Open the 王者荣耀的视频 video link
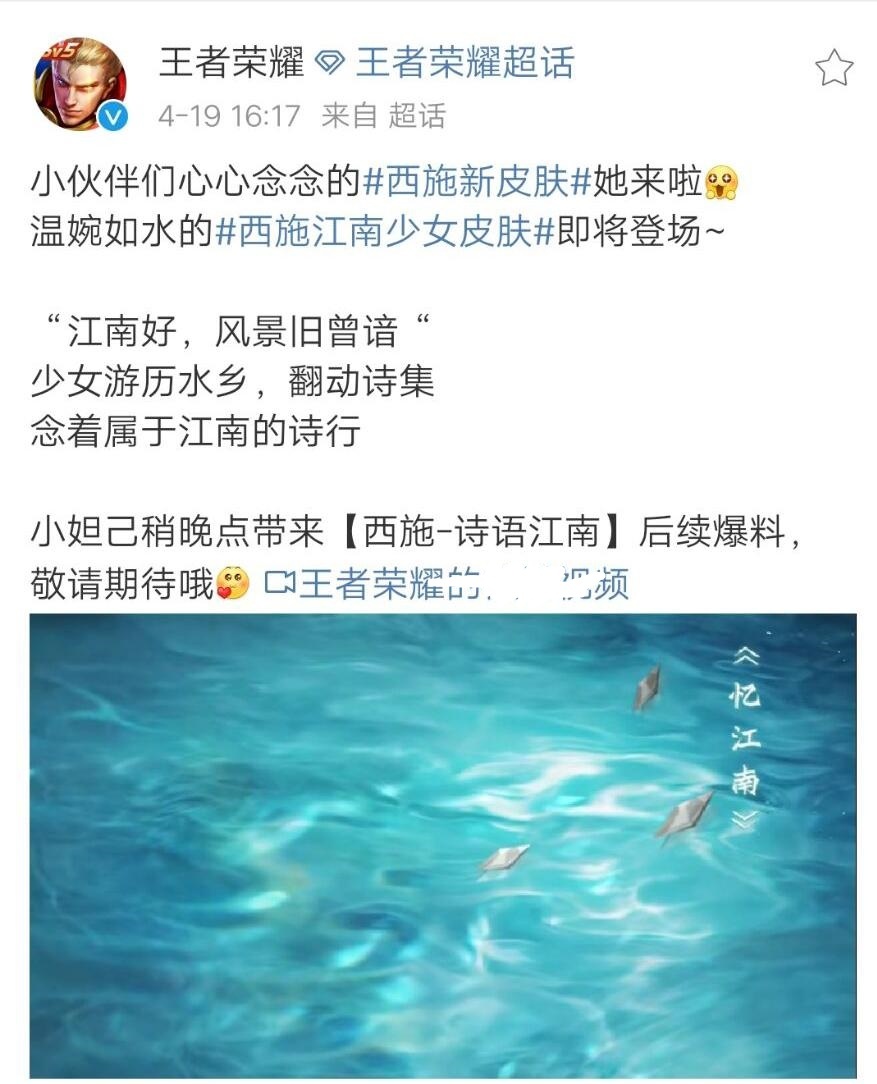 [x=447, y=583]
